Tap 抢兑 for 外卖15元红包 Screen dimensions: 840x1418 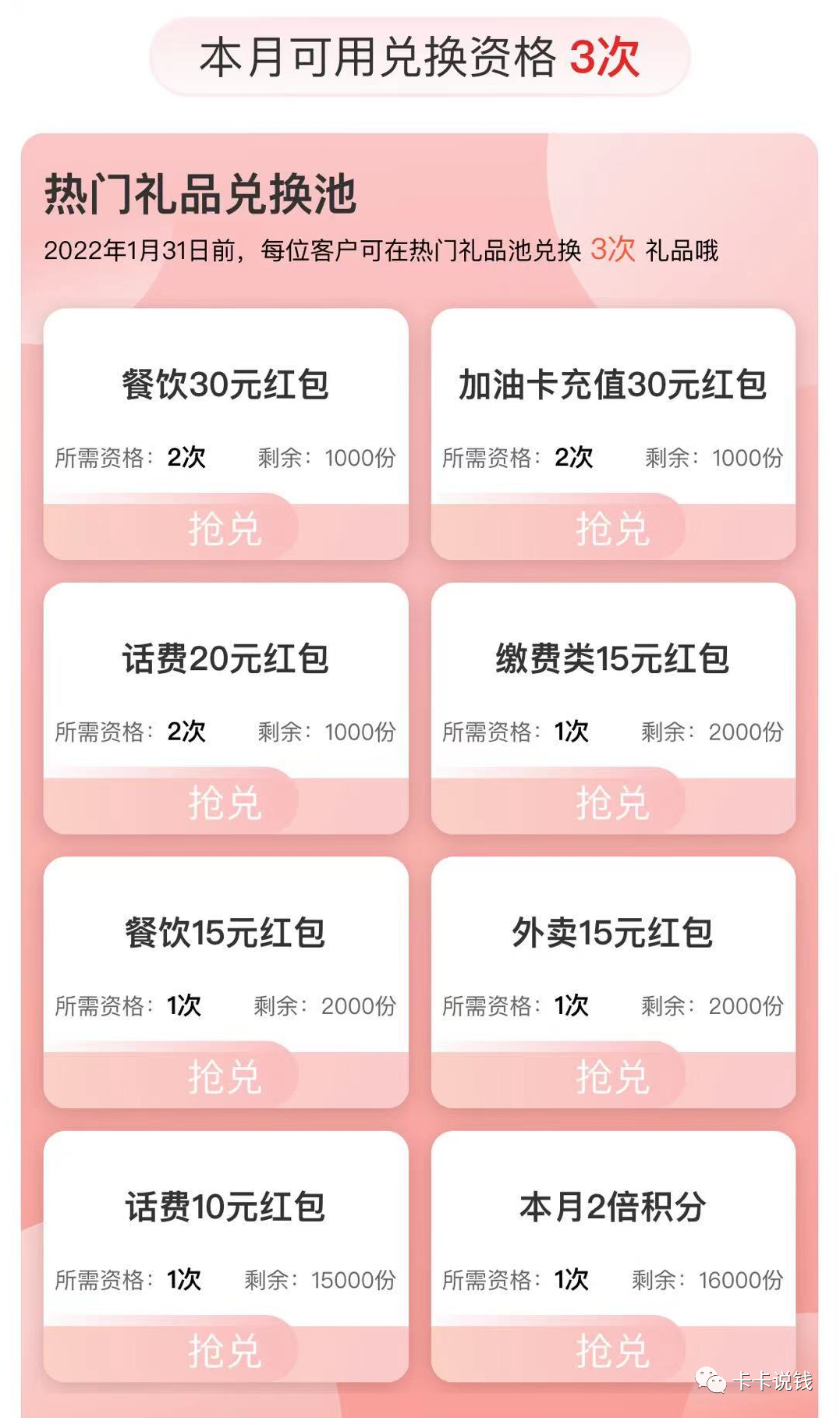pos(613,1078)
